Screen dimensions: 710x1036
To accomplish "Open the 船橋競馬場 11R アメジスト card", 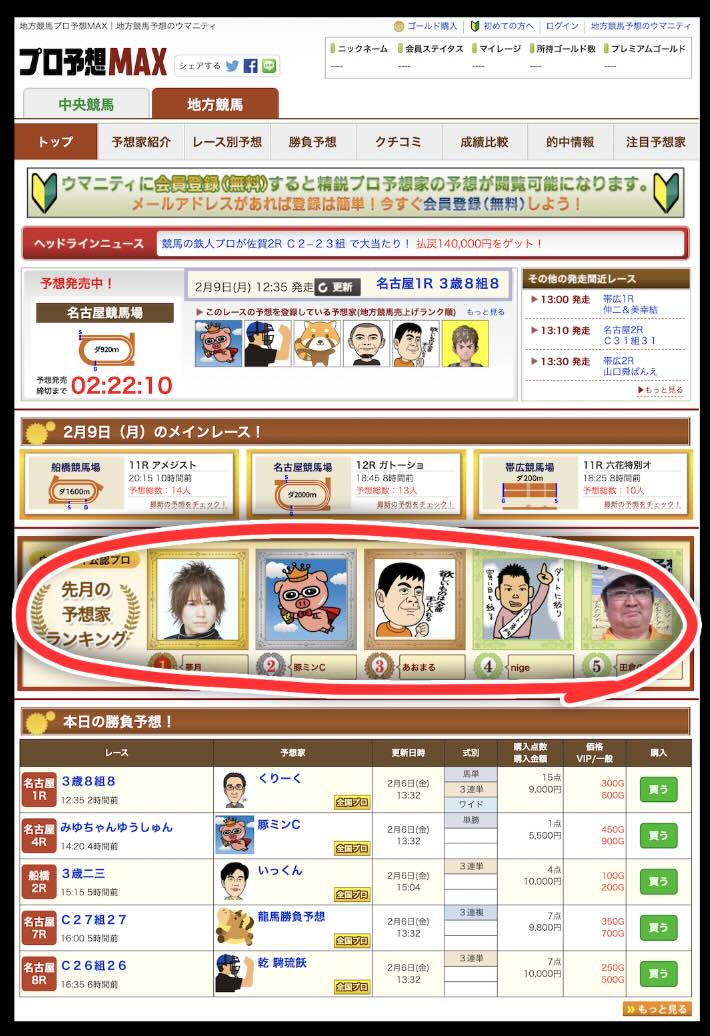I will tap(130, 484).
